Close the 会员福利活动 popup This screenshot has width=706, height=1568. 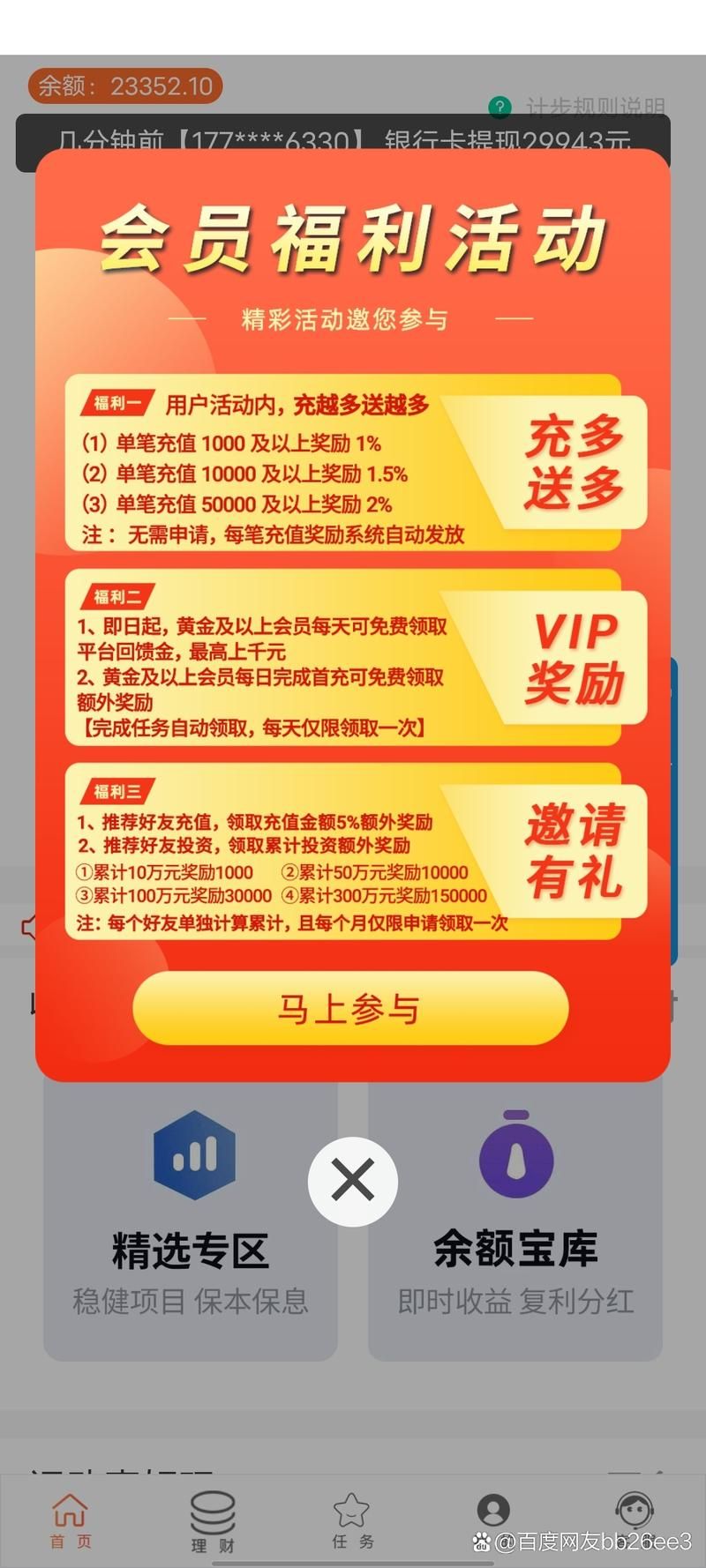click(352, 1181)
